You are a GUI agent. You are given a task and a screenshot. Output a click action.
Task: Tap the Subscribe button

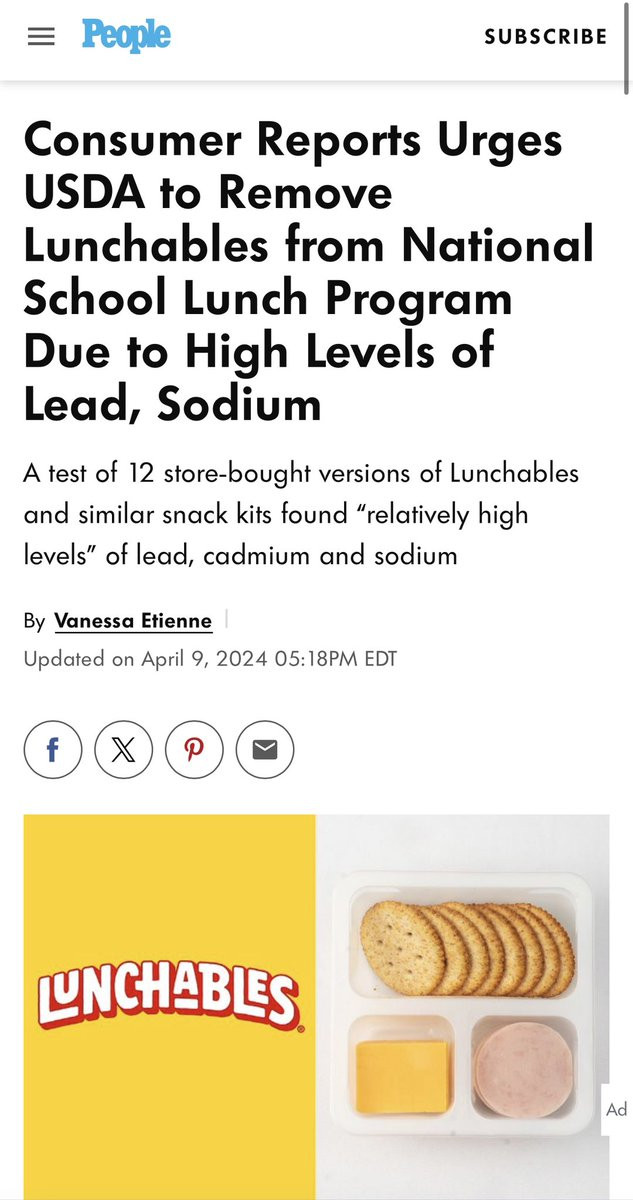click(x=545, y=37)
